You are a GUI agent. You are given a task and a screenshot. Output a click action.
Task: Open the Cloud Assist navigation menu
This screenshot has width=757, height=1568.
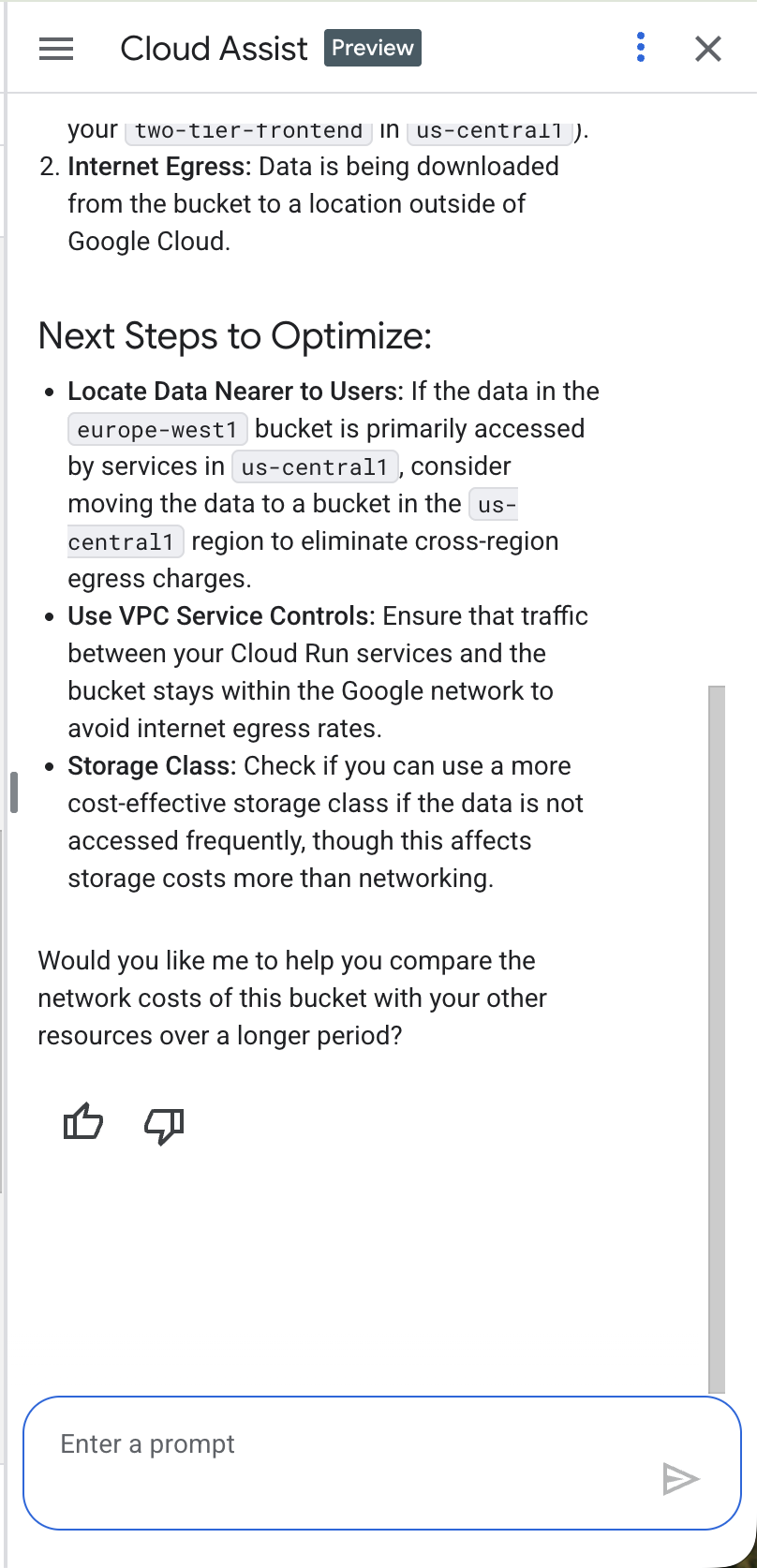point(56,49)
